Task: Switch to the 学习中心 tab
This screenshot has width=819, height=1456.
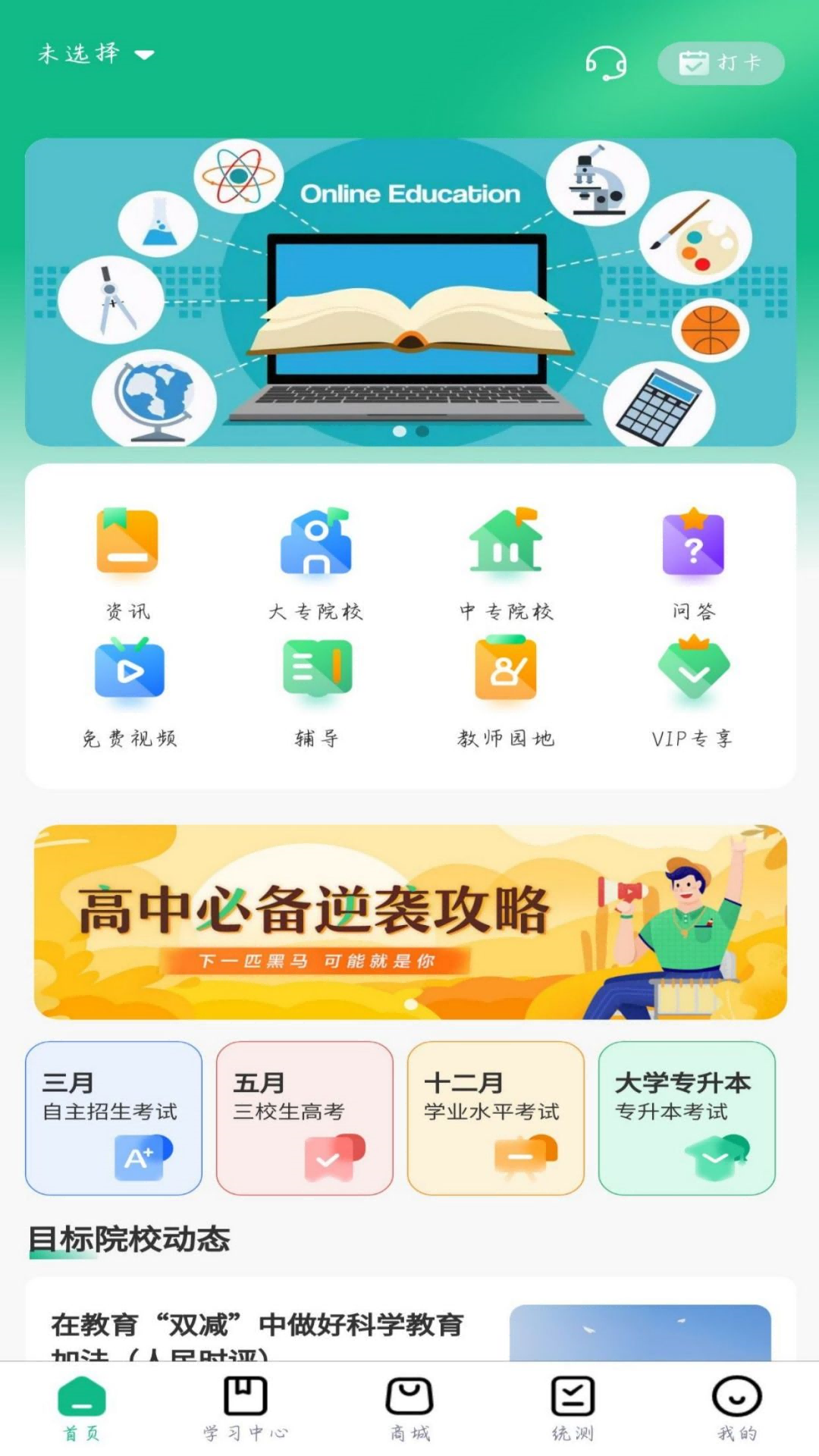Action: 245,1408
